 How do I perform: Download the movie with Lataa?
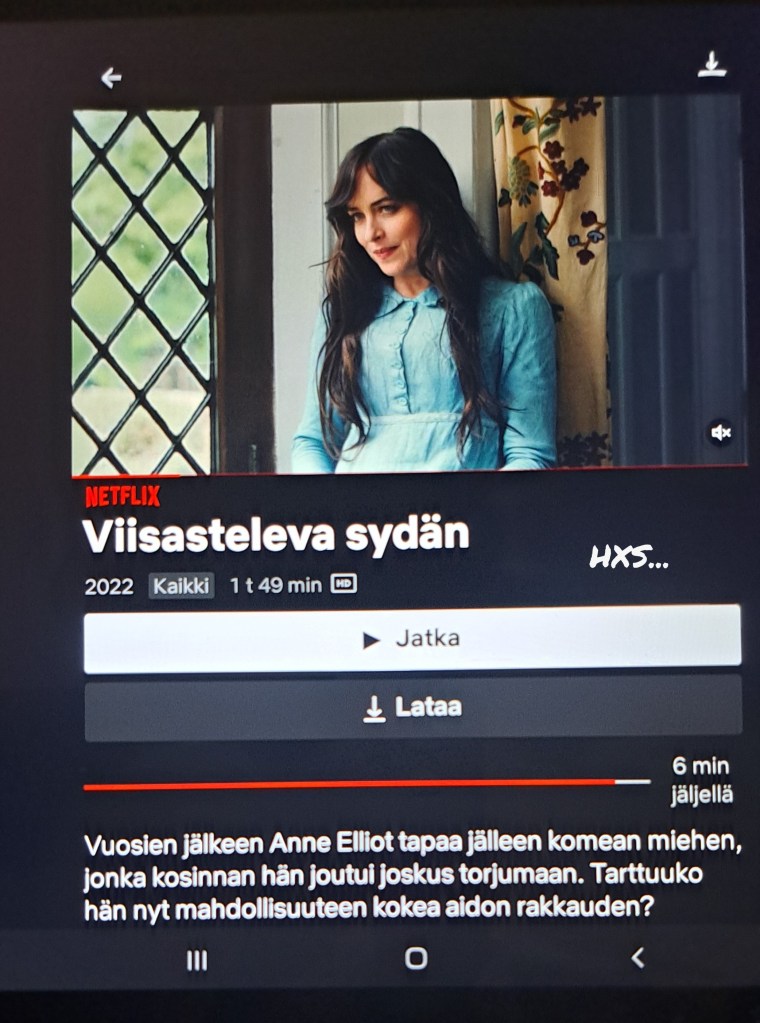[x=412, y=708]
